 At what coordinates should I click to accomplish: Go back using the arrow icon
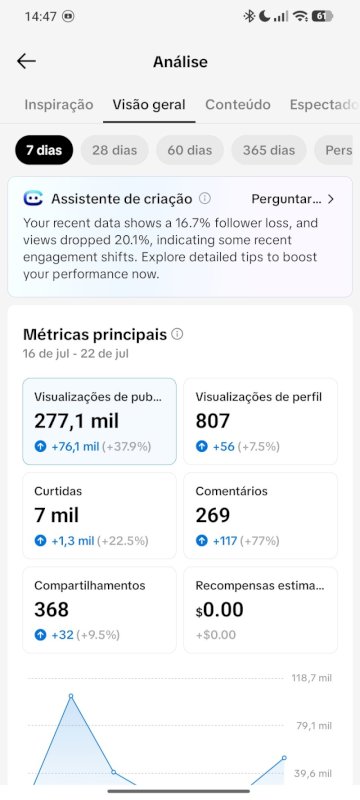coord(26,62)
